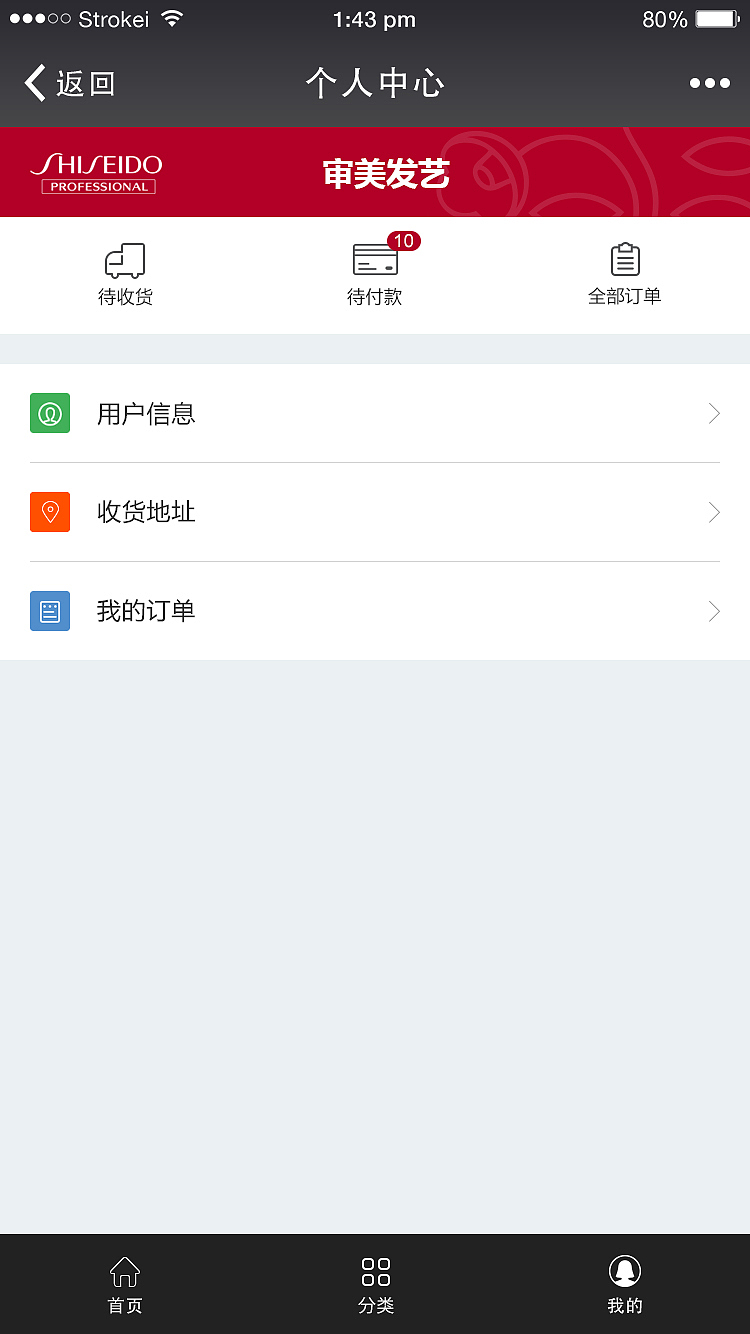Select the orange 收货地址 location pin icon
This screenshot has height=1334, width=750.
click(50, 511)
